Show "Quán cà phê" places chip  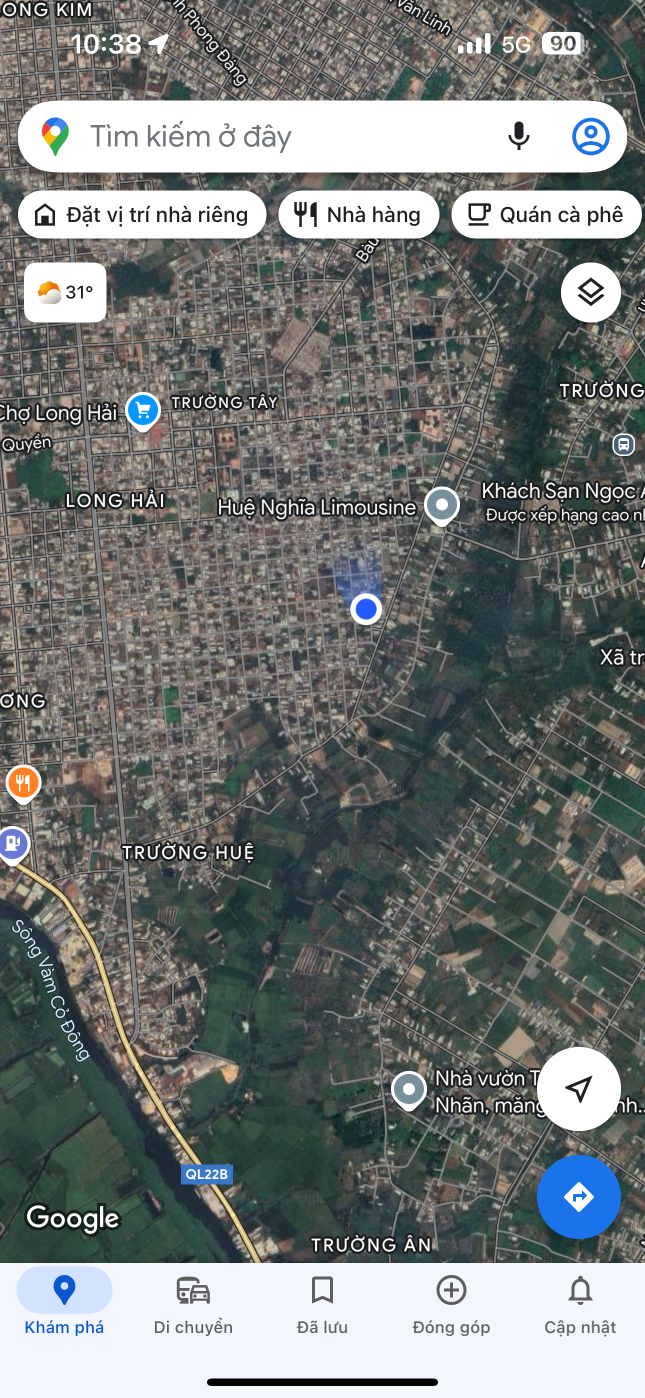tap(546, 215)
